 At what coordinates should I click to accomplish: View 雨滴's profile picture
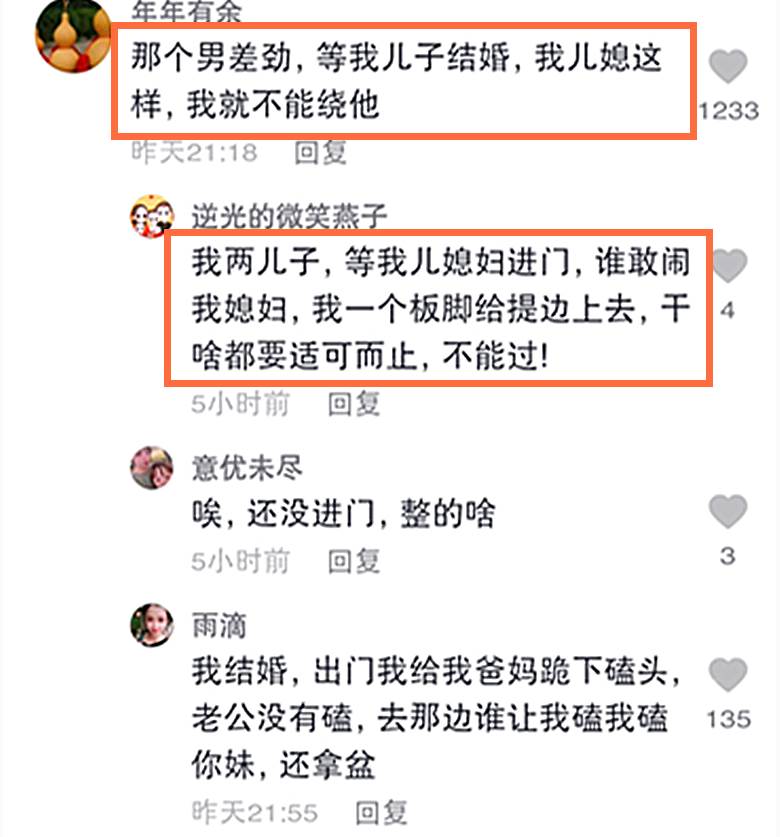tap(152, 626)
